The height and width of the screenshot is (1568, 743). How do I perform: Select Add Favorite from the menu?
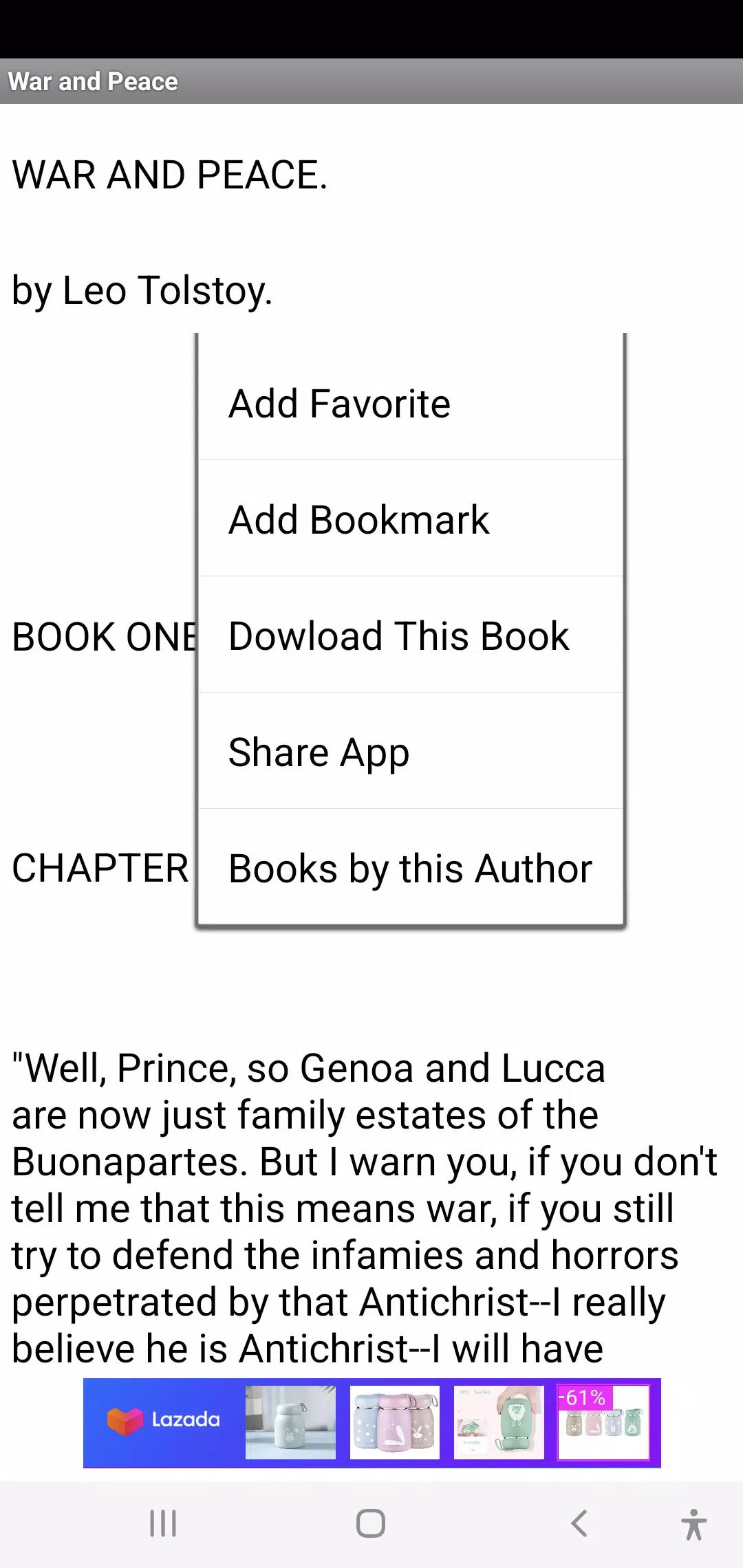pyautogui.click(x=411, y=402)
